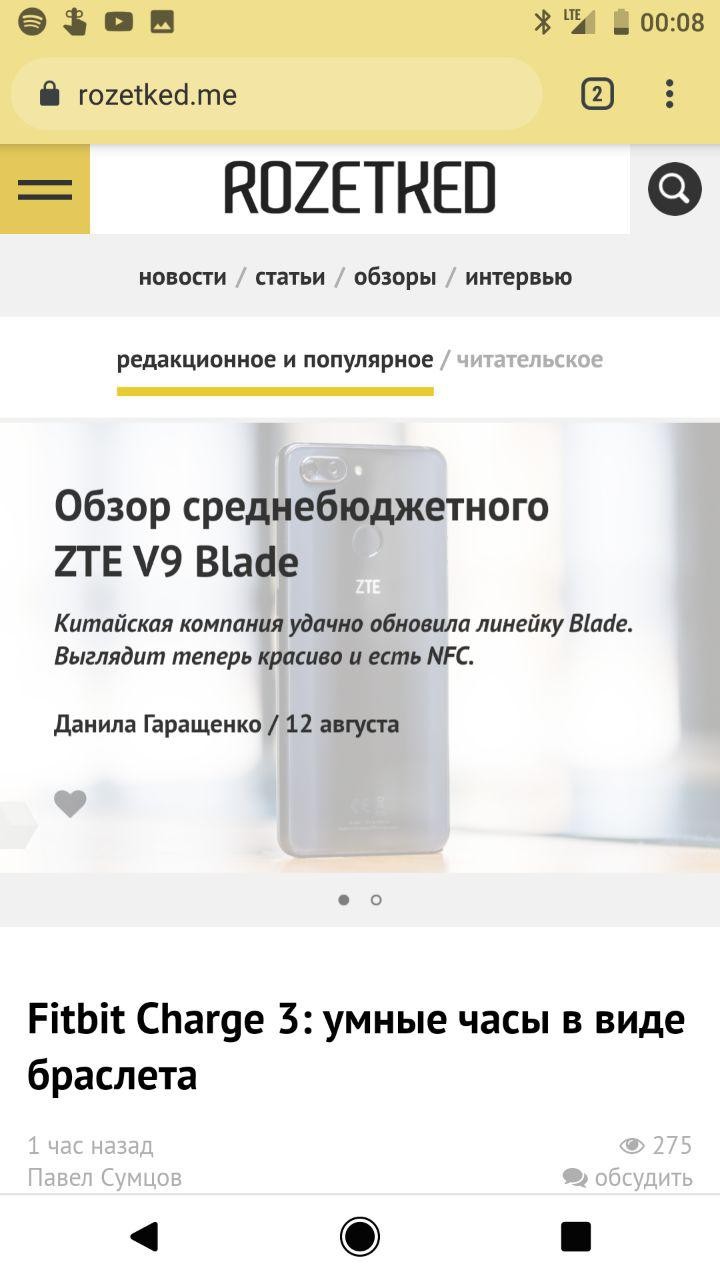Open the browser overflow menu
Screen dimensions: 720x1280
point(669,95)
